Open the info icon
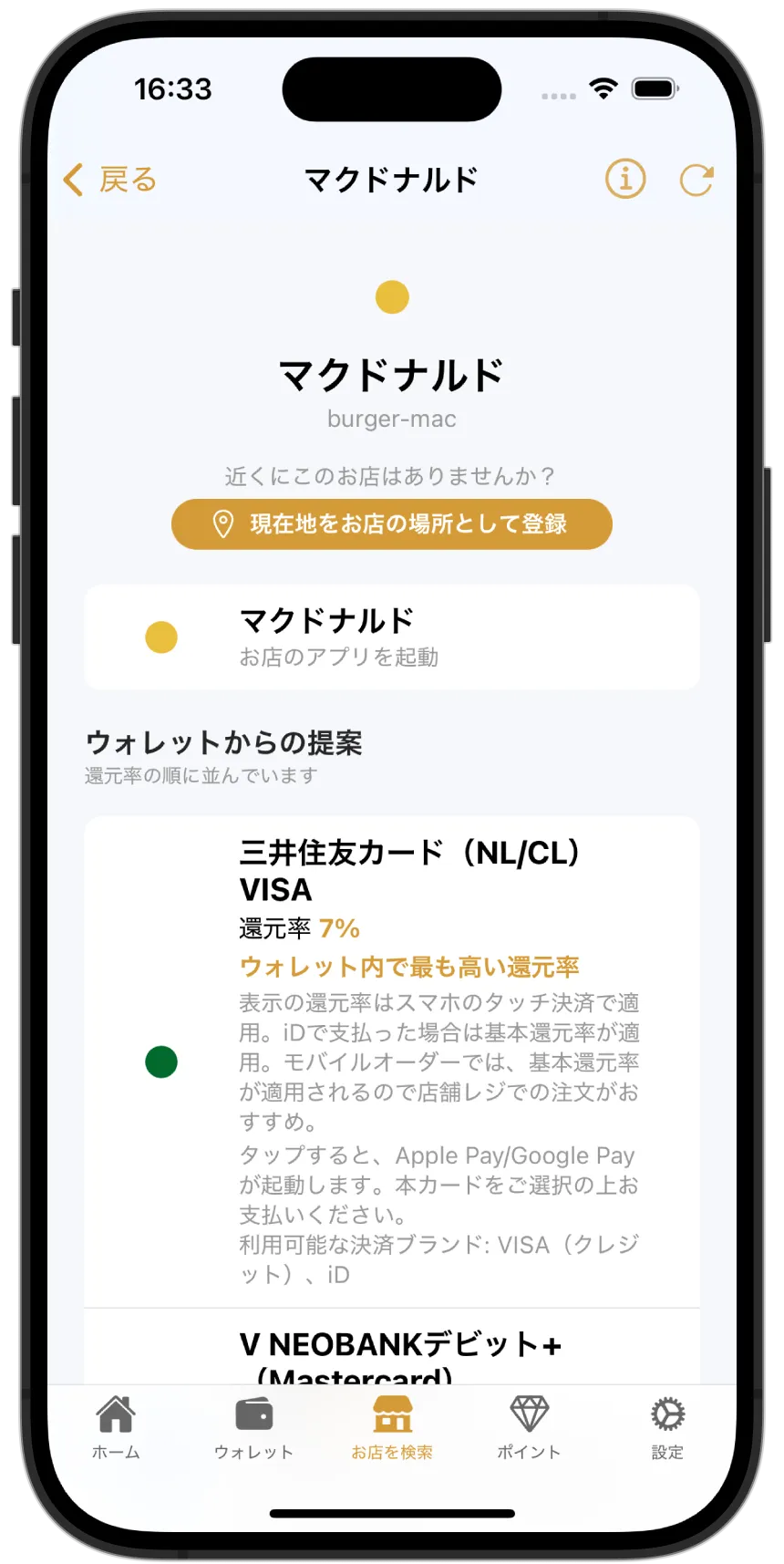Screen dimensions: 784x1564 click(x=625, y=179)
